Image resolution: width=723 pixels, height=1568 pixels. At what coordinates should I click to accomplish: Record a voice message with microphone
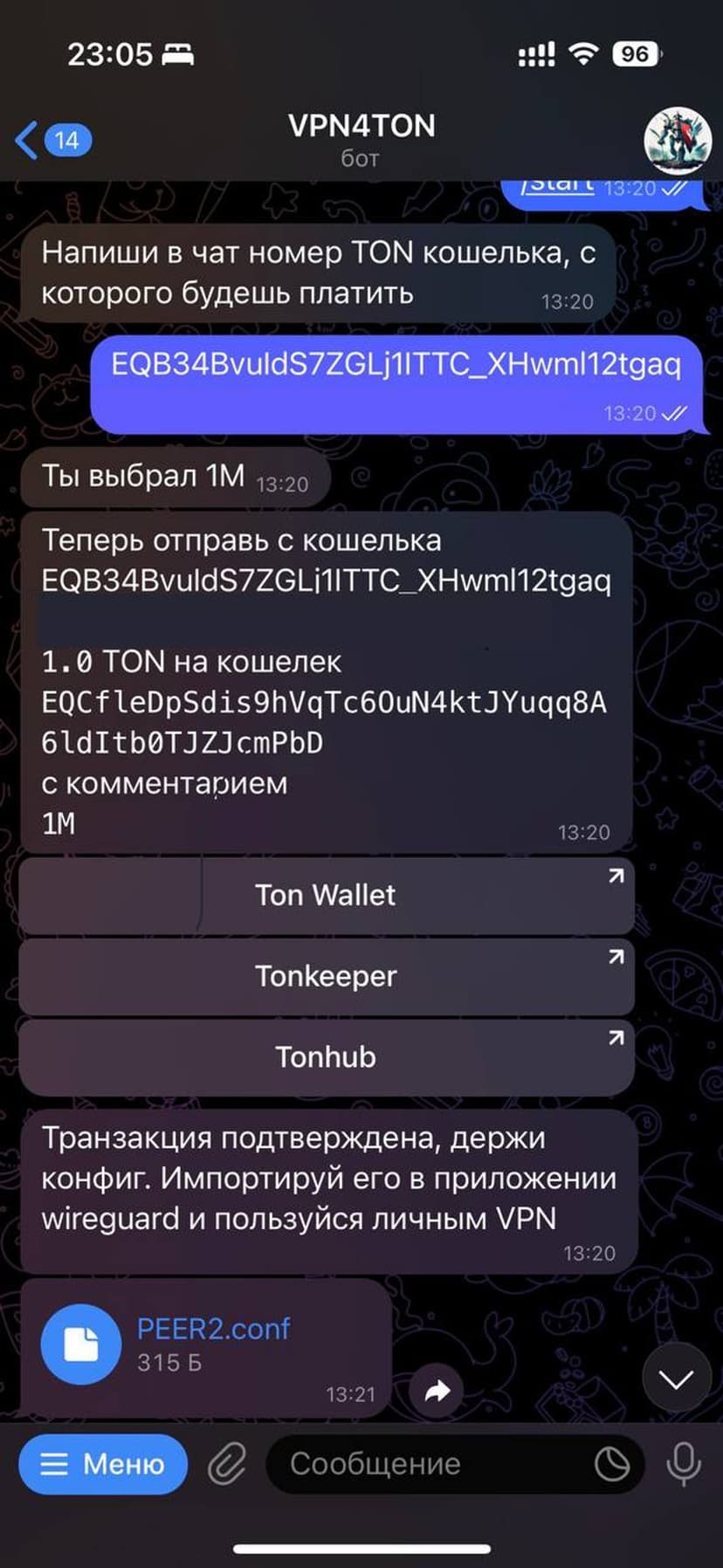[683, 1464]
